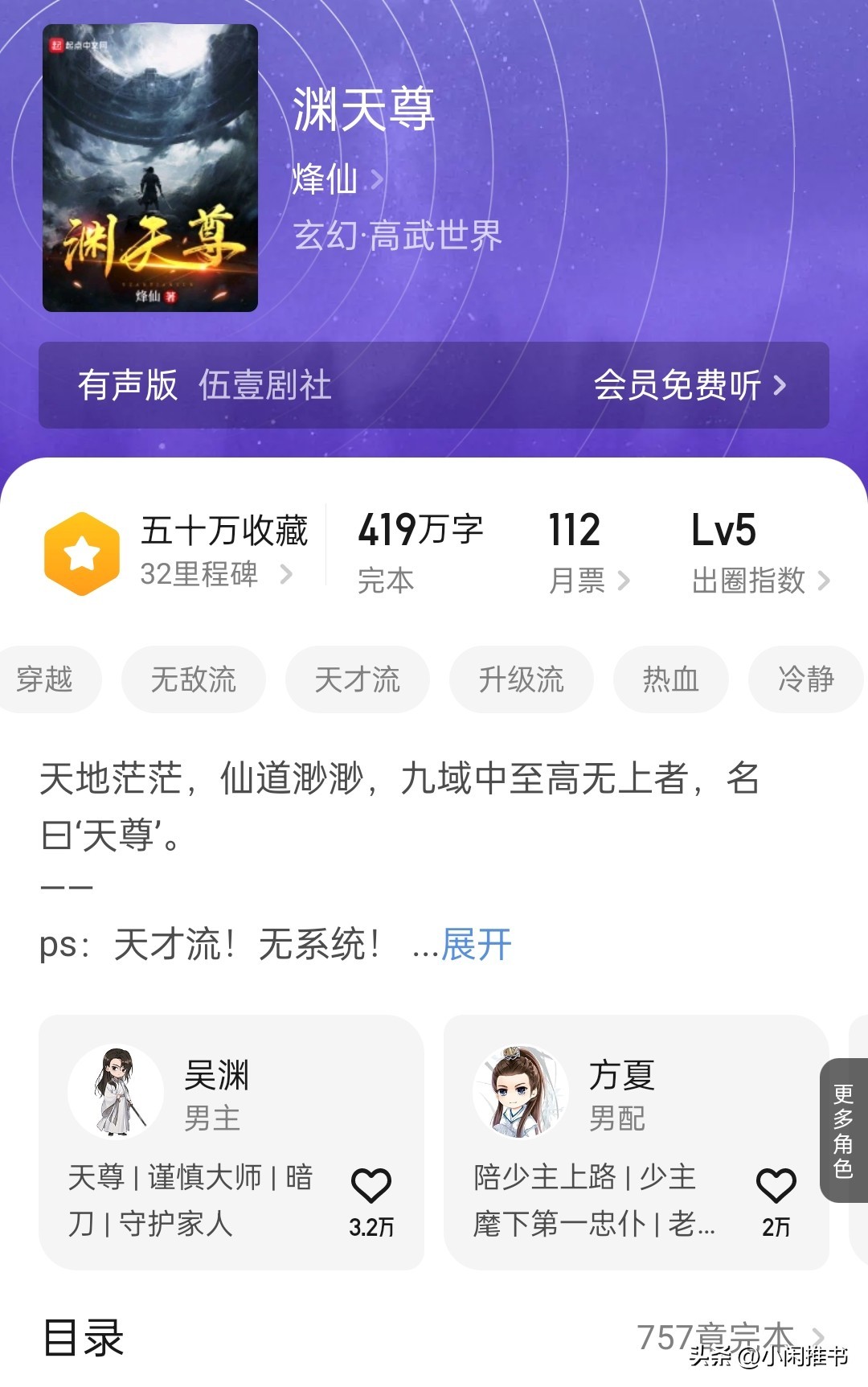Screen dimensions: 868x1387
Task: Select the 升级流 tag chip
Action: 522,679
